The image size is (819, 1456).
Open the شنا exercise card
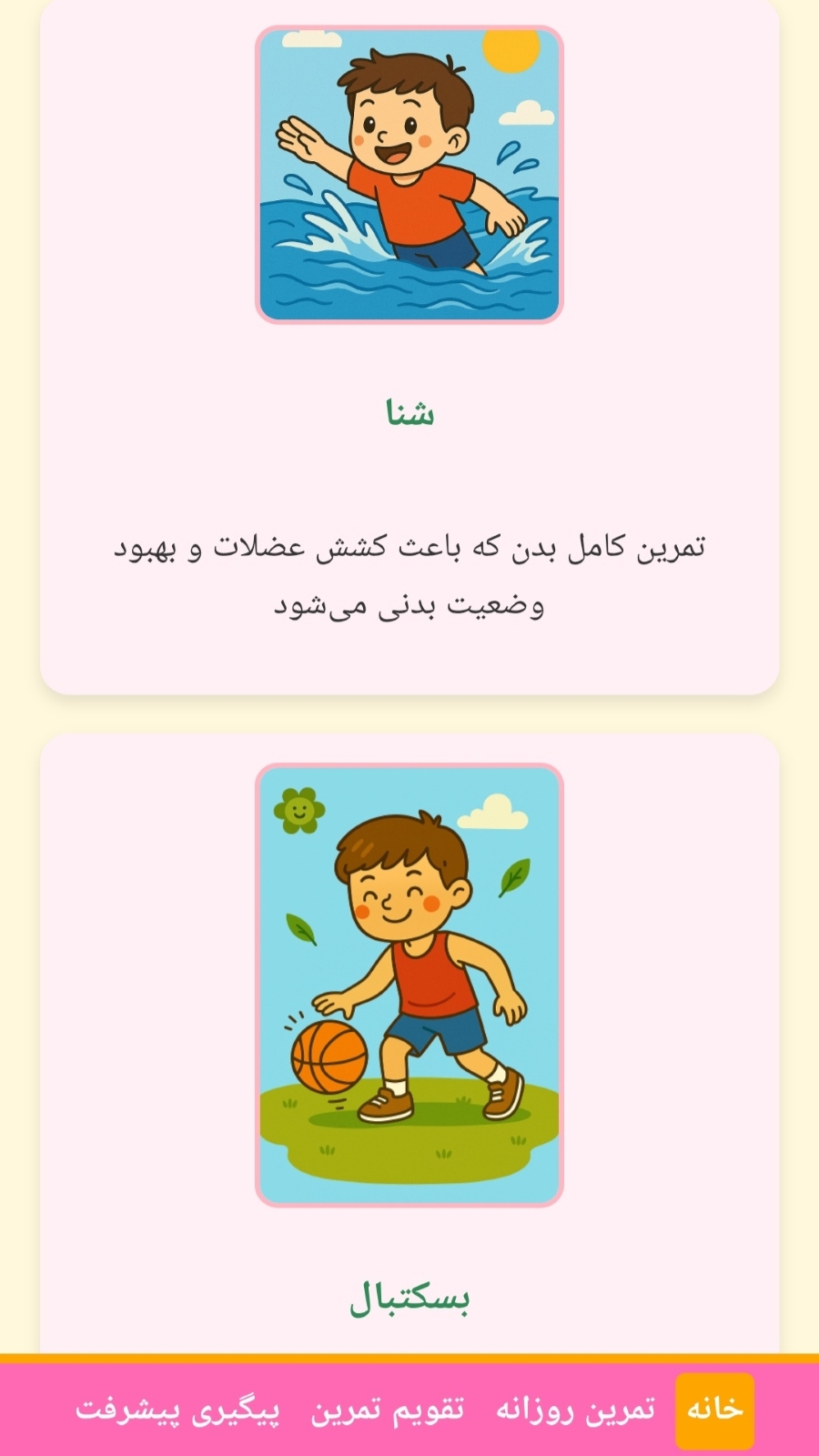[x=409, y=412]
